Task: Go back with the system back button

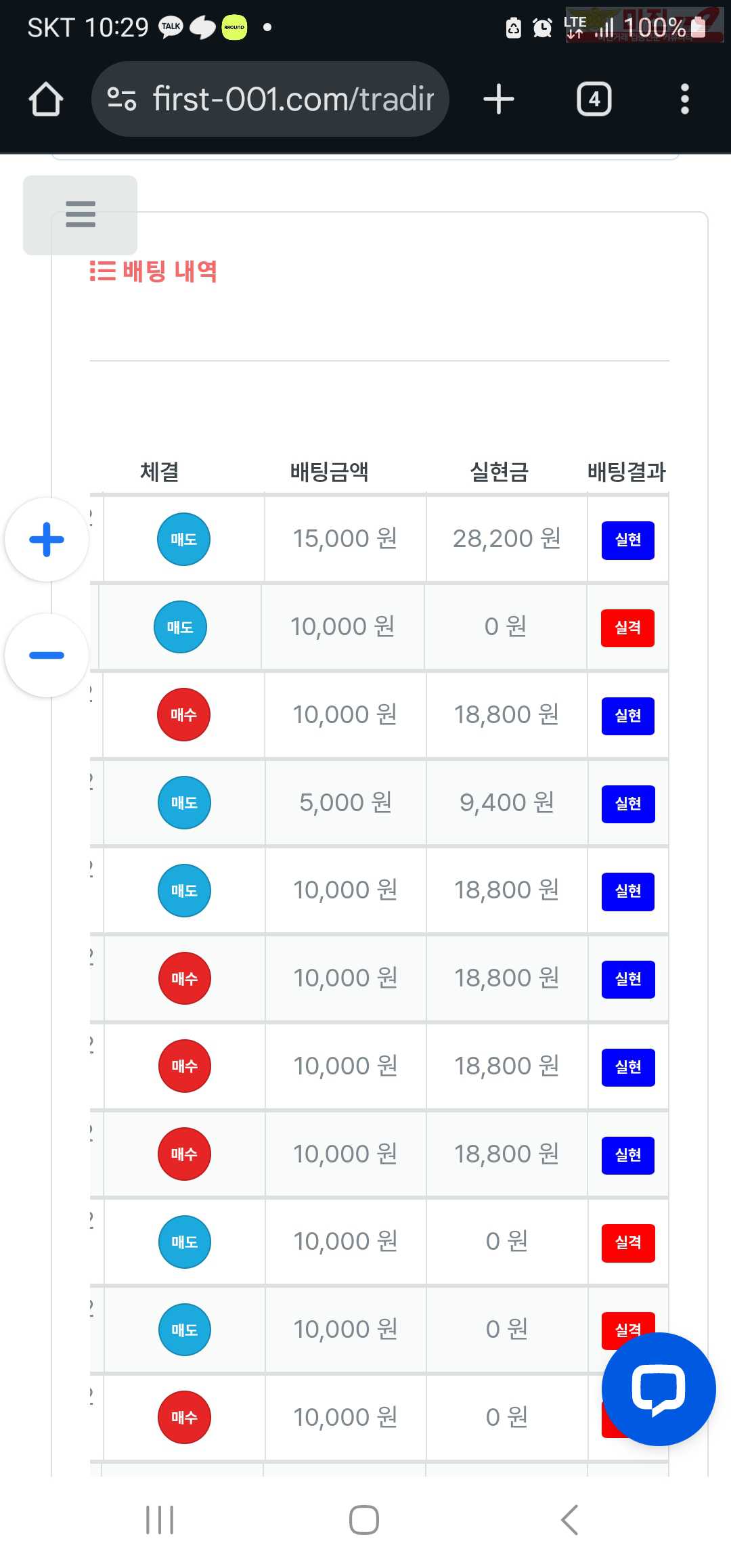Action: (x=570, y=1520)
